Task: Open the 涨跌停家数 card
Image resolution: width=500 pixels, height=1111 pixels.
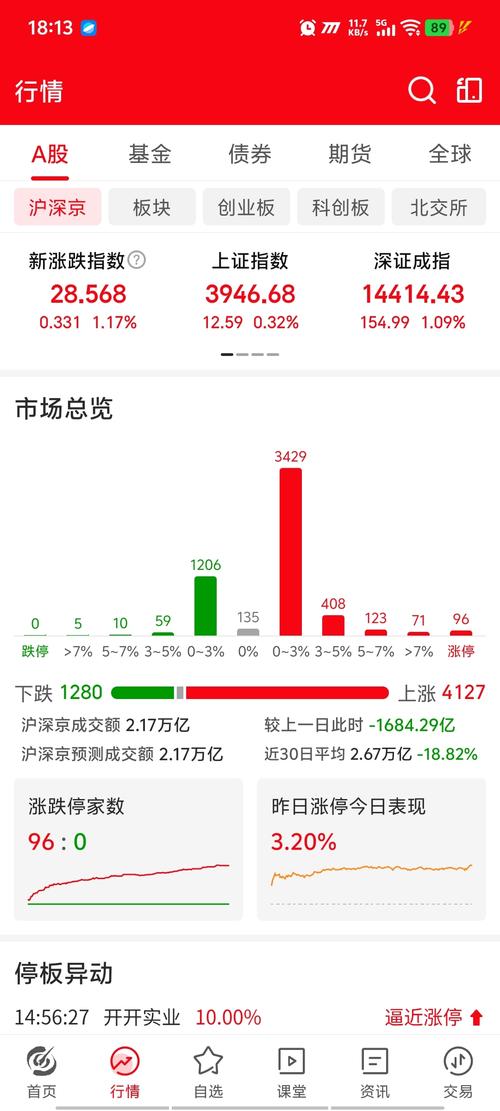Action: tap(128, 850)
